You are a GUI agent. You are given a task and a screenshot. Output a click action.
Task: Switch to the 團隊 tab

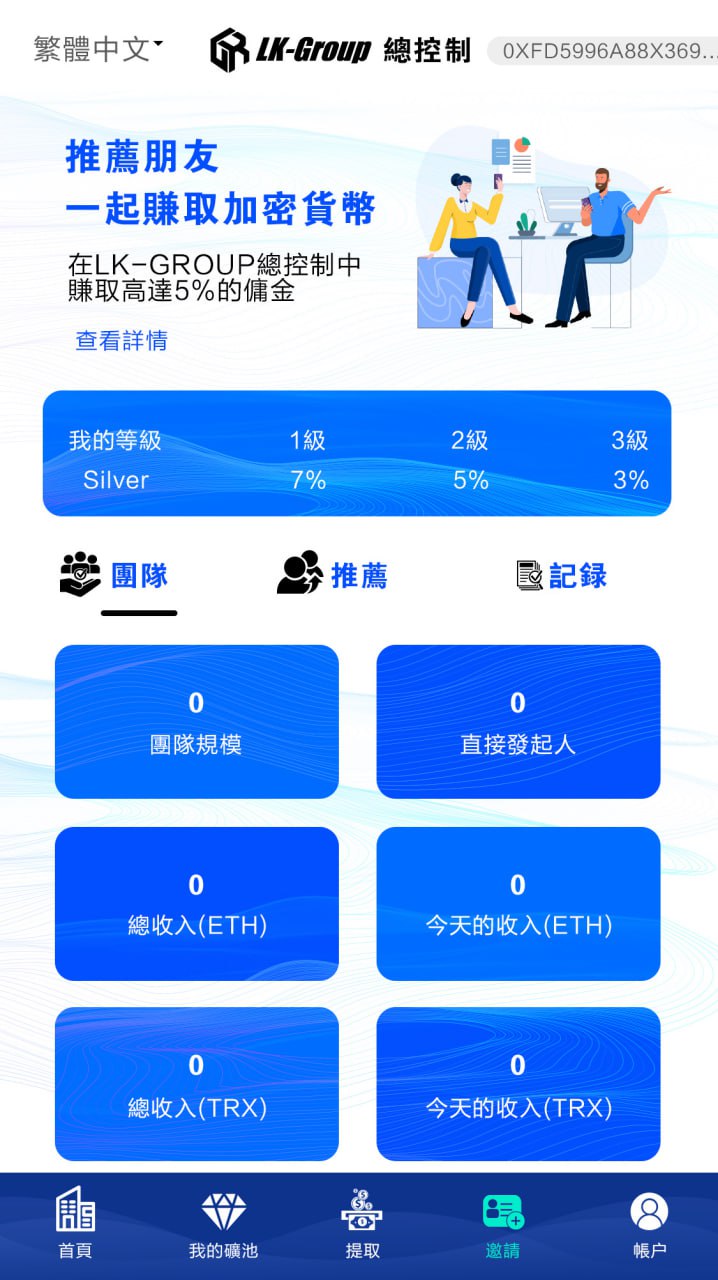tap(115, 576)
